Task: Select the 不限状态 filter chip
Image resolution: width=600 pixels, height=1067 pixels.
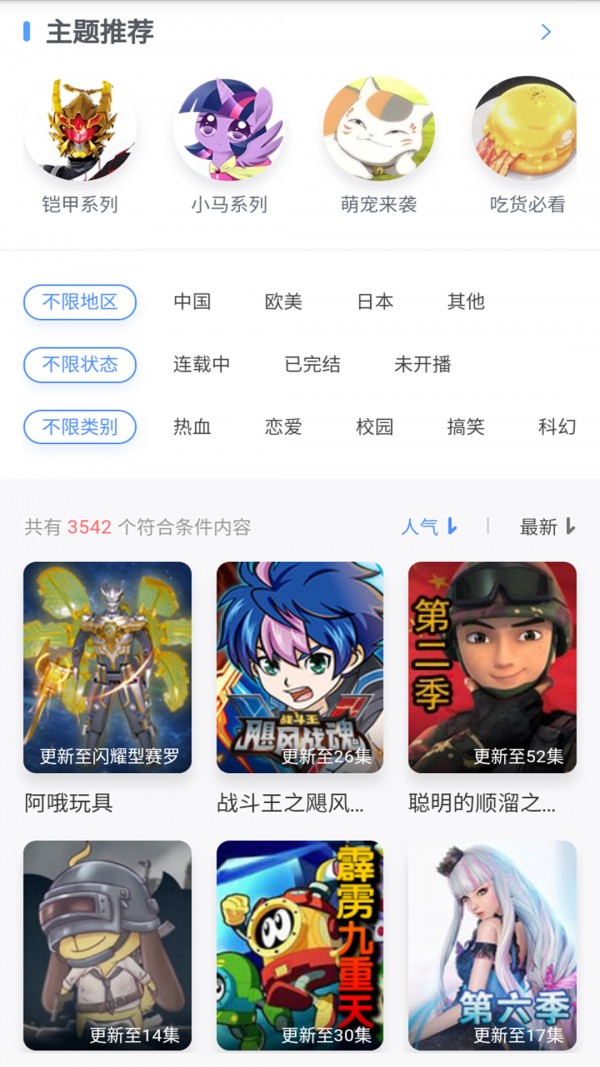Action: (x=80, y=365)
